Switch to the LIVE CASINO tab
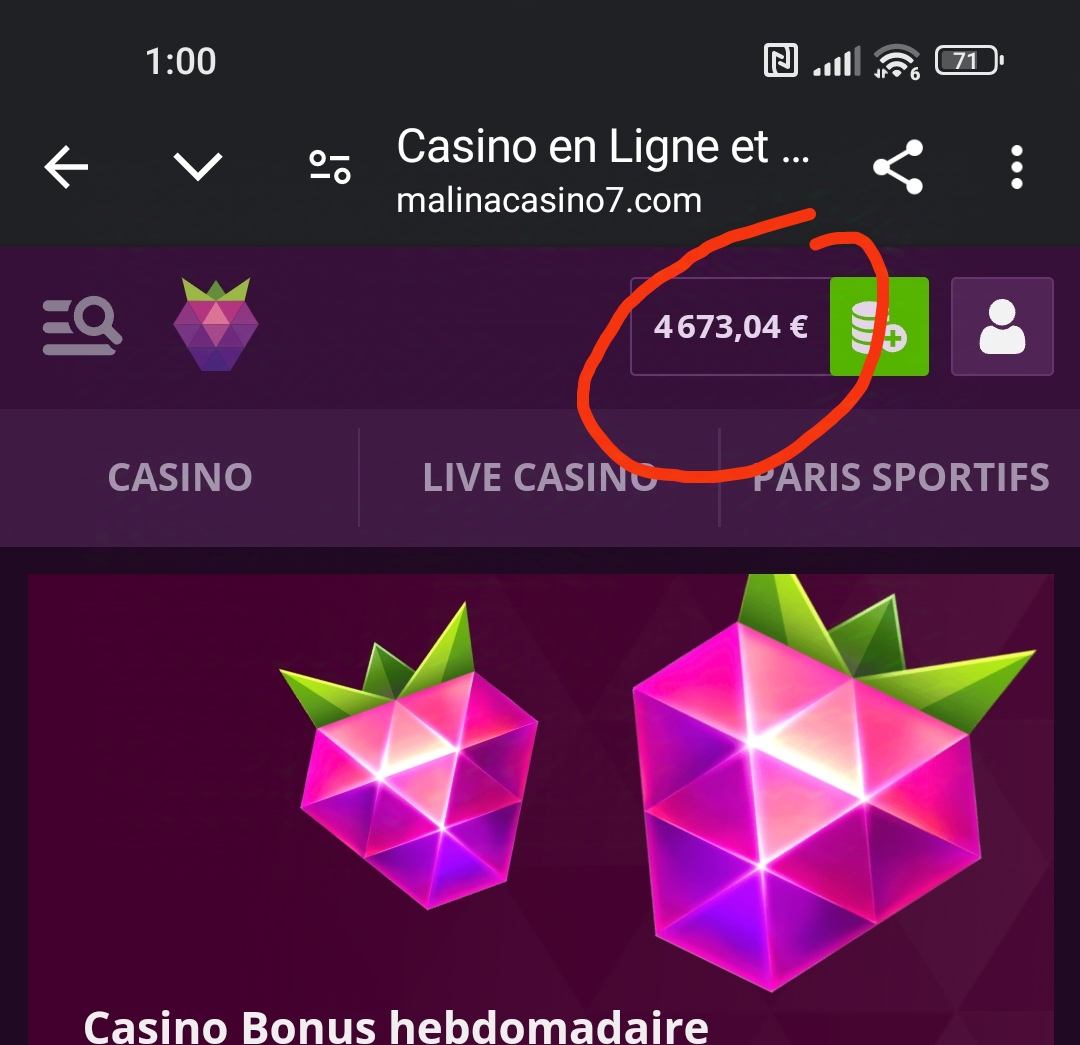Image resolution: width=1080 pixels, height=1045 pixels. [540, 477]
